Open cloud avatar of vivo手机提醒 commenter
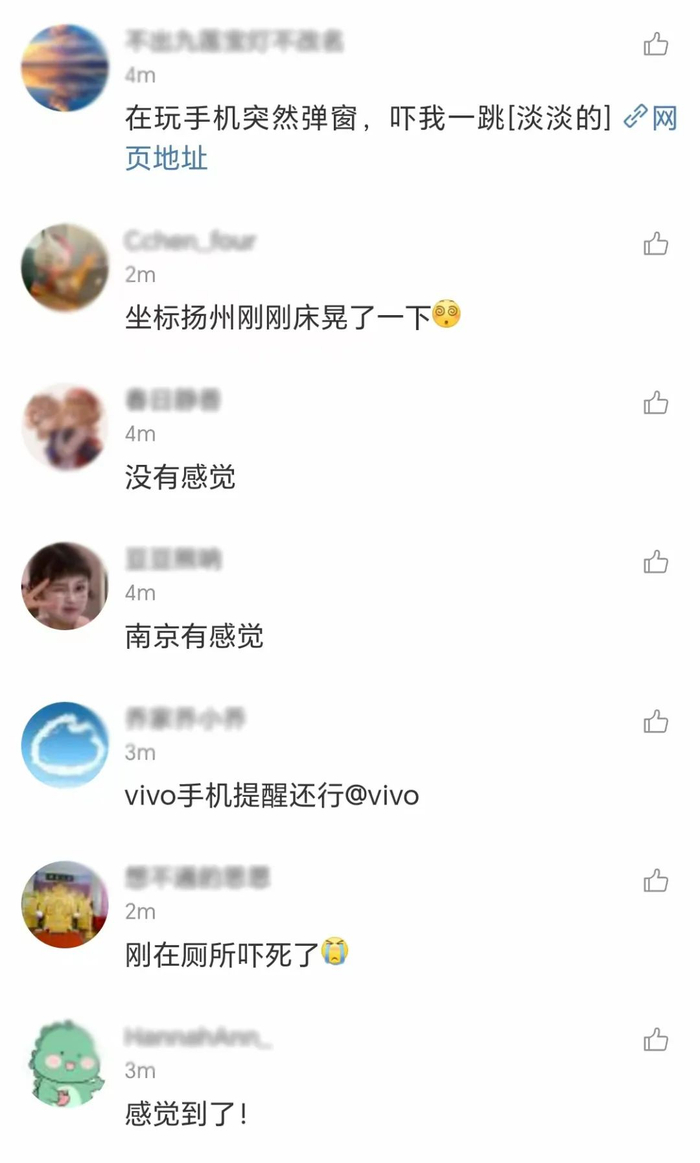The image size is (700, 1163). click(x=65, y=745)
